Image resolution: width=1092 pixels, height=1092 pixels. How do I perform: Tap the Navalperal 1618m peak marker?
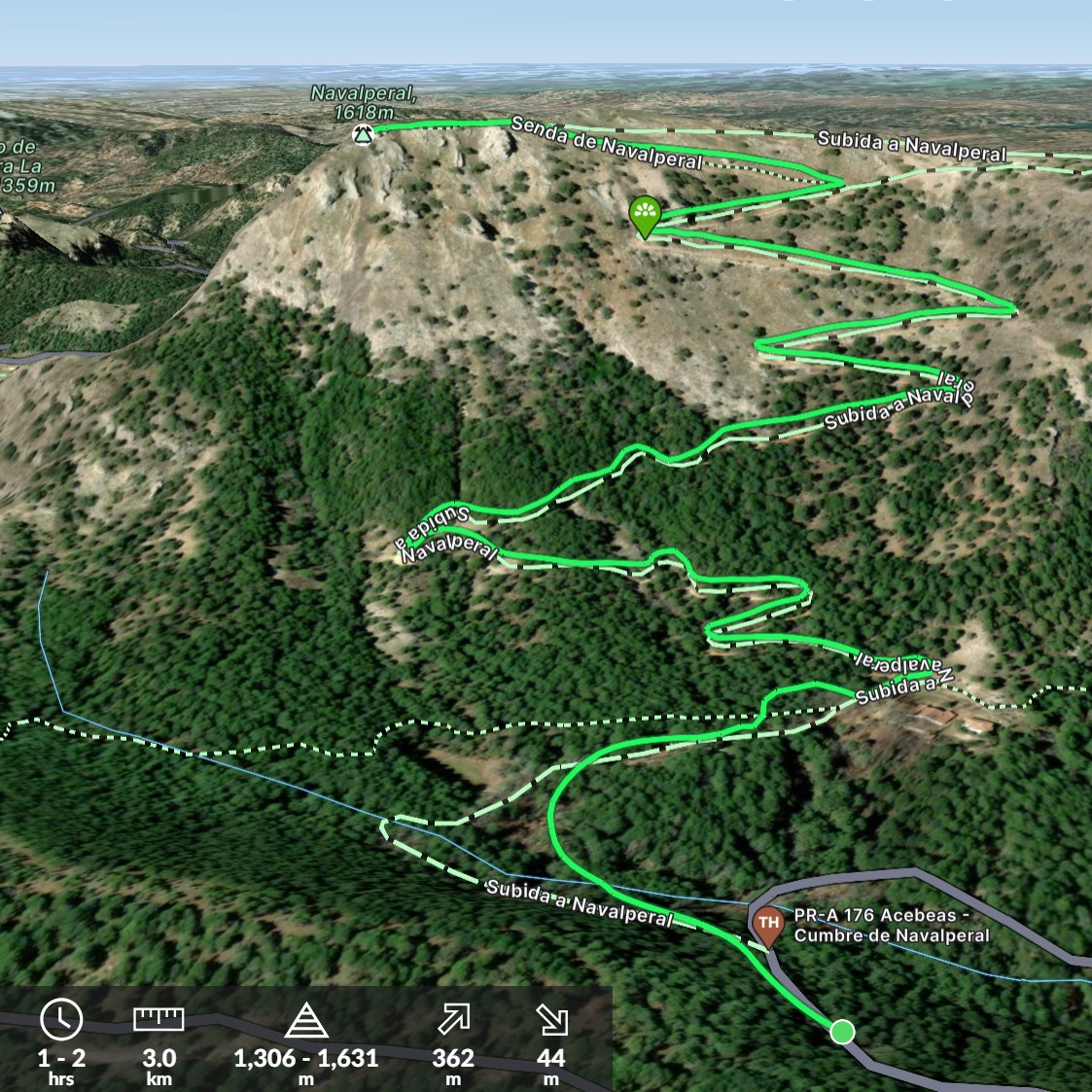click(x=363, y=135)
